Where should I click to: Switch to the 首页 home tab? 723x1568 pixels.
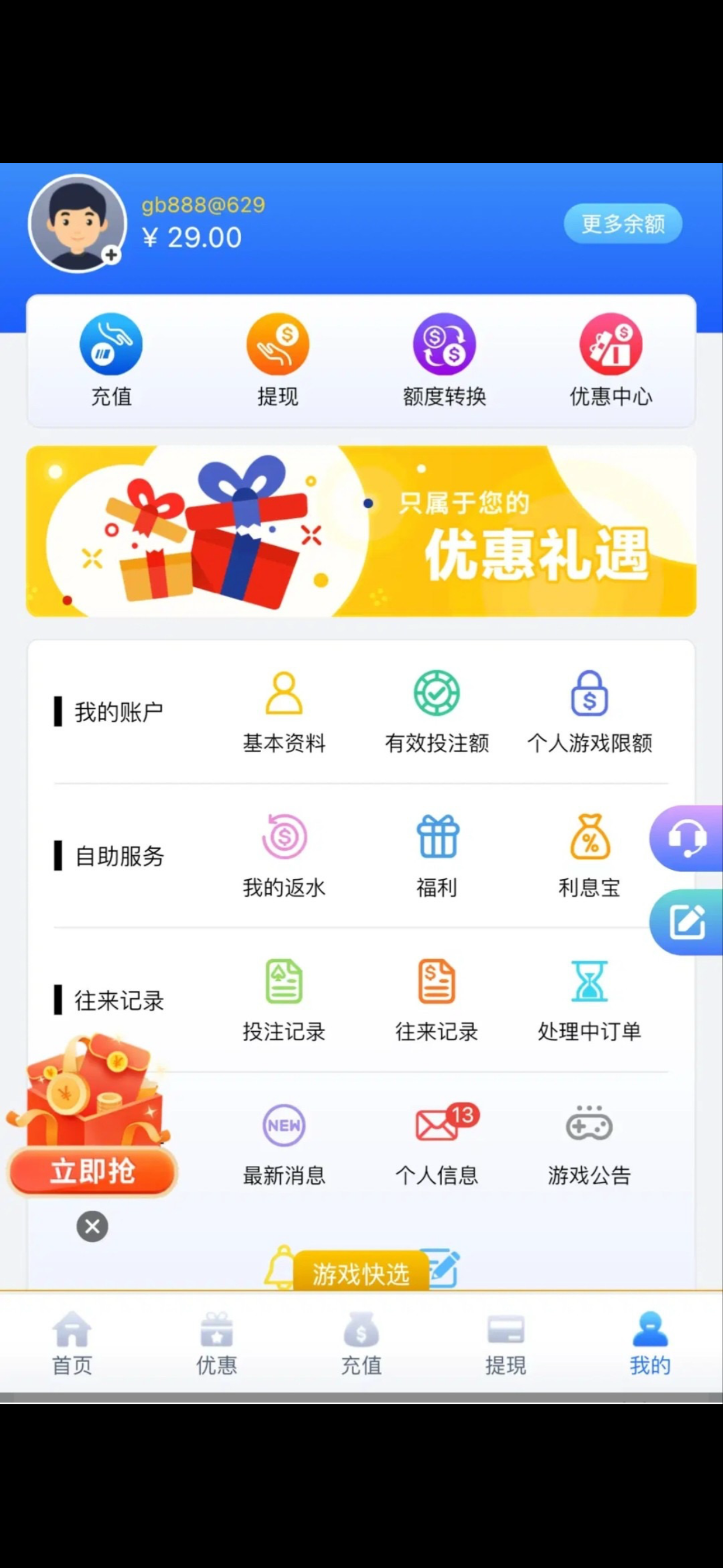[x=72, y=1343]
